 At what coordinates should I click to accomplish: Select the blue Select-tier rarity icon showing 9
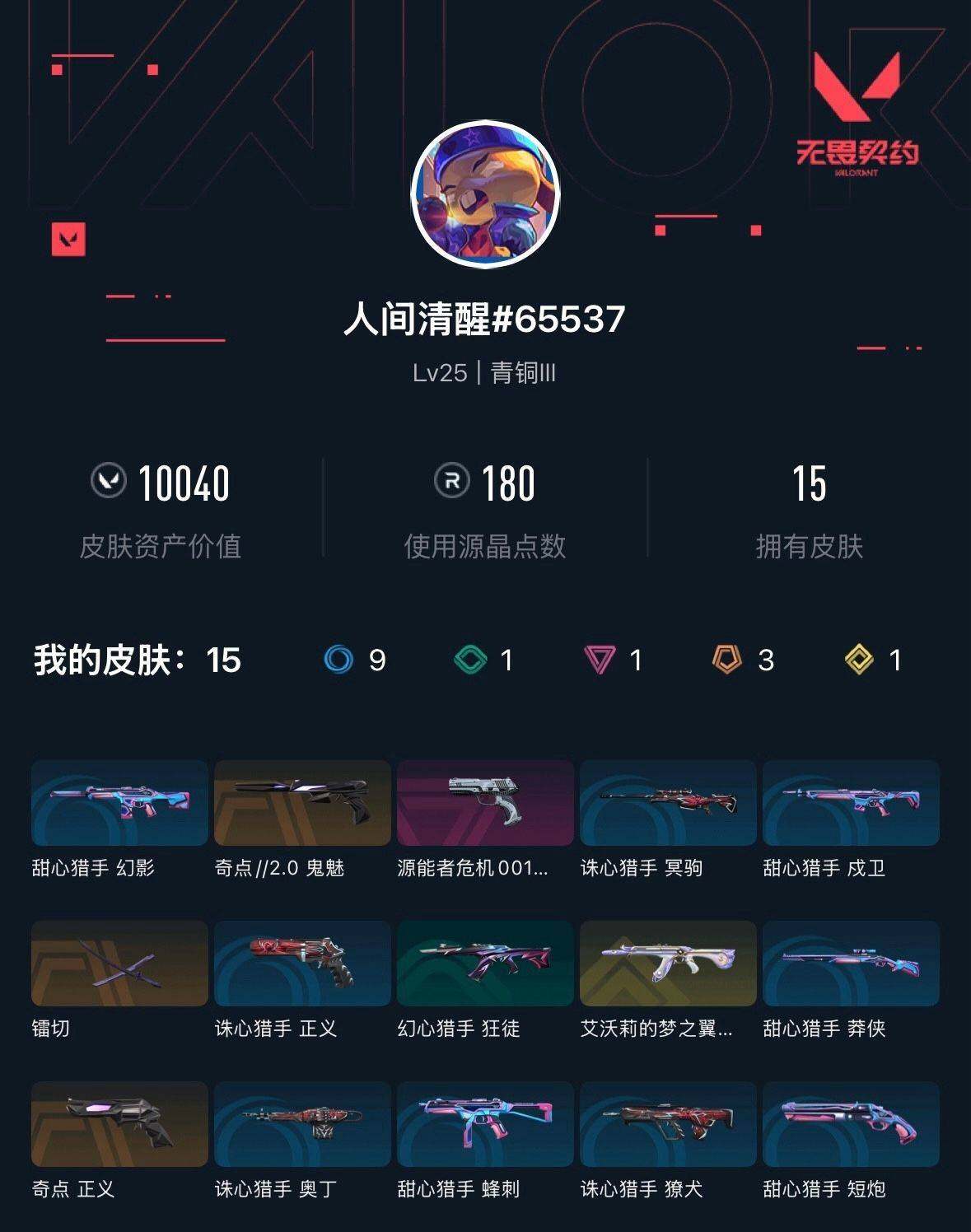pos(338,660)
